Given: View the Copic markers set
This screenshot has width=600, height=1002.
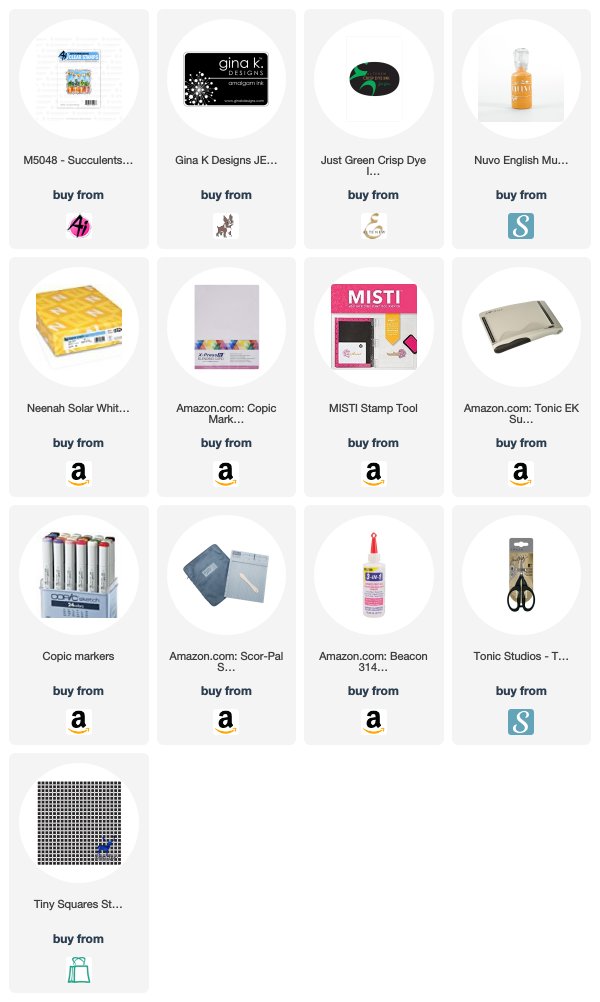Looking at the screenshot, I should tap(79, 575).
